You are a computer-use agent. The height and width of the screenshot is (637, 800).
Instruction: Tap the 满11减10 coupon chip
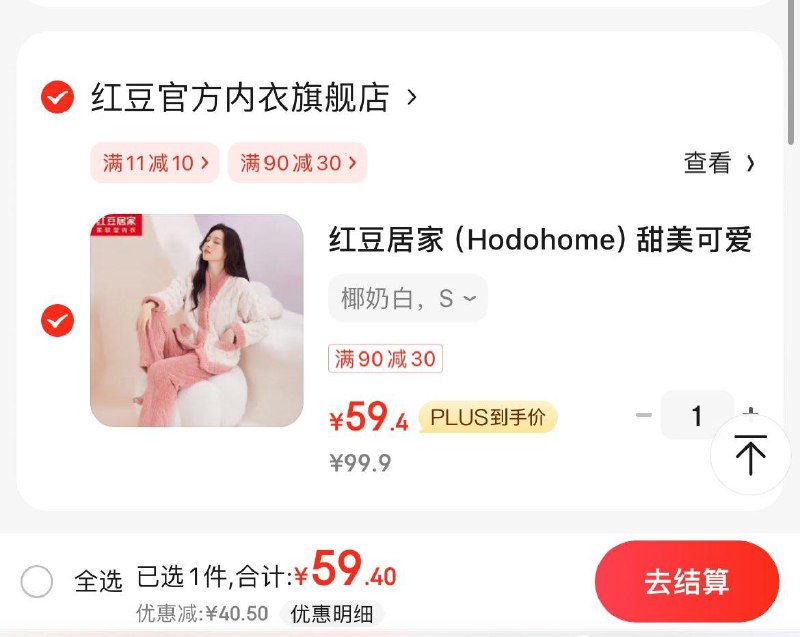pos(155,163)
